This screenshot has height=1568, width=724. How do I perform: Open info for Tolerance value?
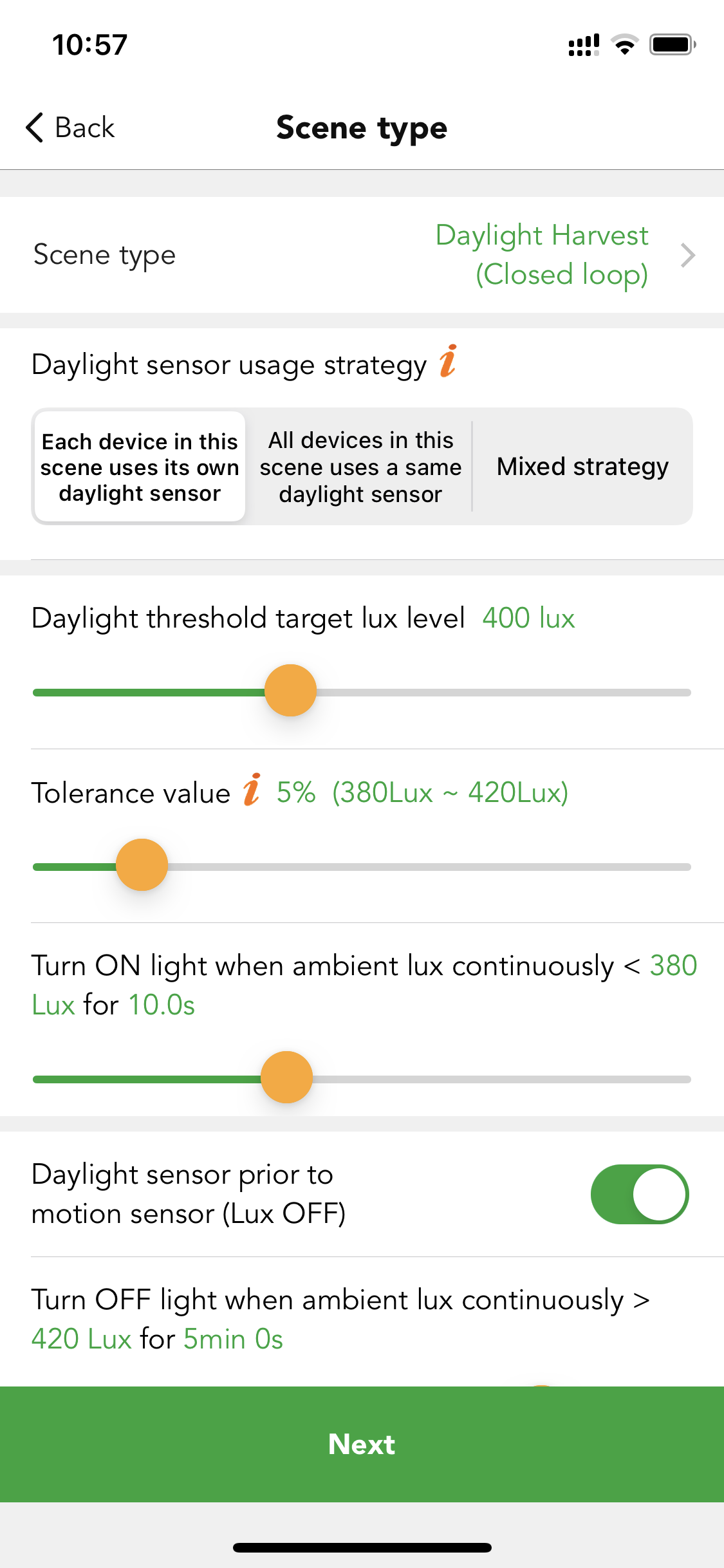point(252,790)
